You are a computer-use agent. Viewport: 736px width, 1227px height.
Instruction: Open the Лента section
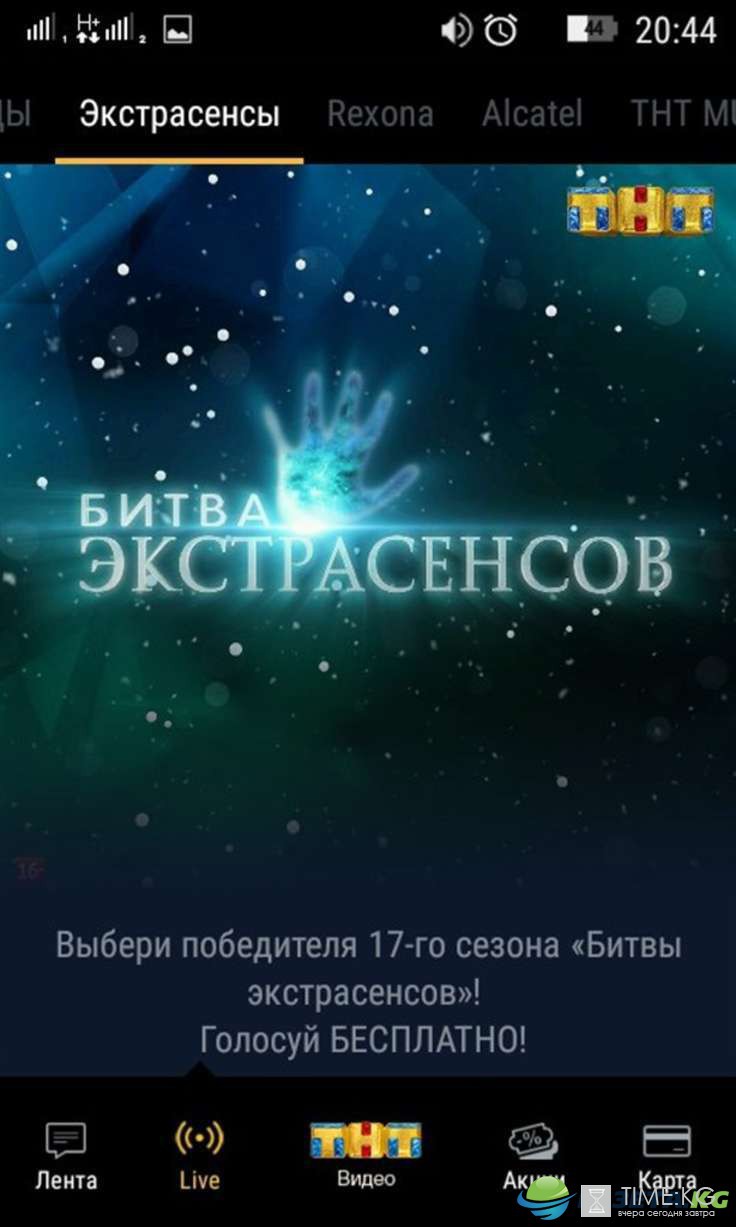[66, 1156]
